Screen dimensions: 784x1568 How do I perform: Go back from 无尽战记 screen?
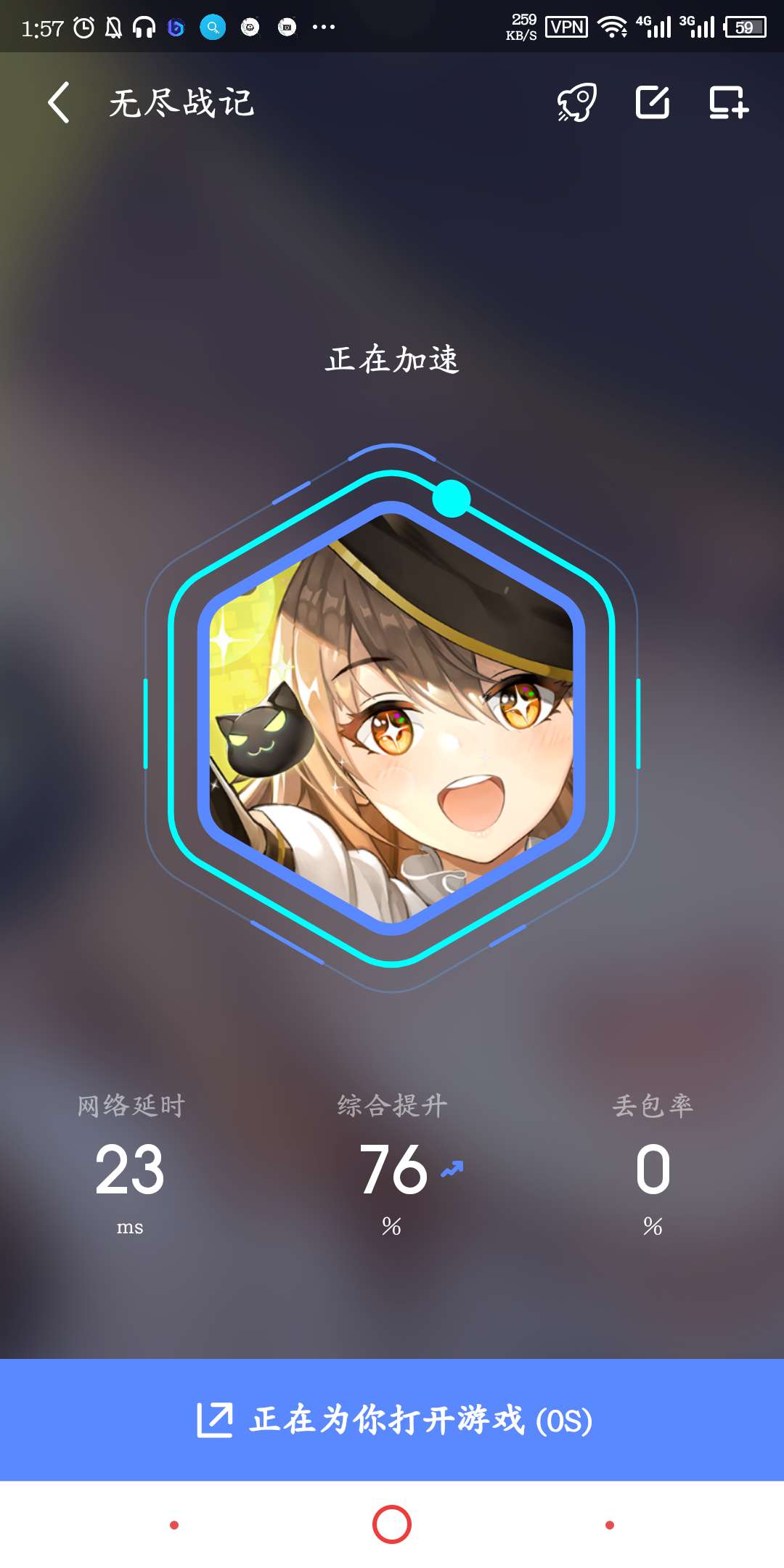pos(60,102)
